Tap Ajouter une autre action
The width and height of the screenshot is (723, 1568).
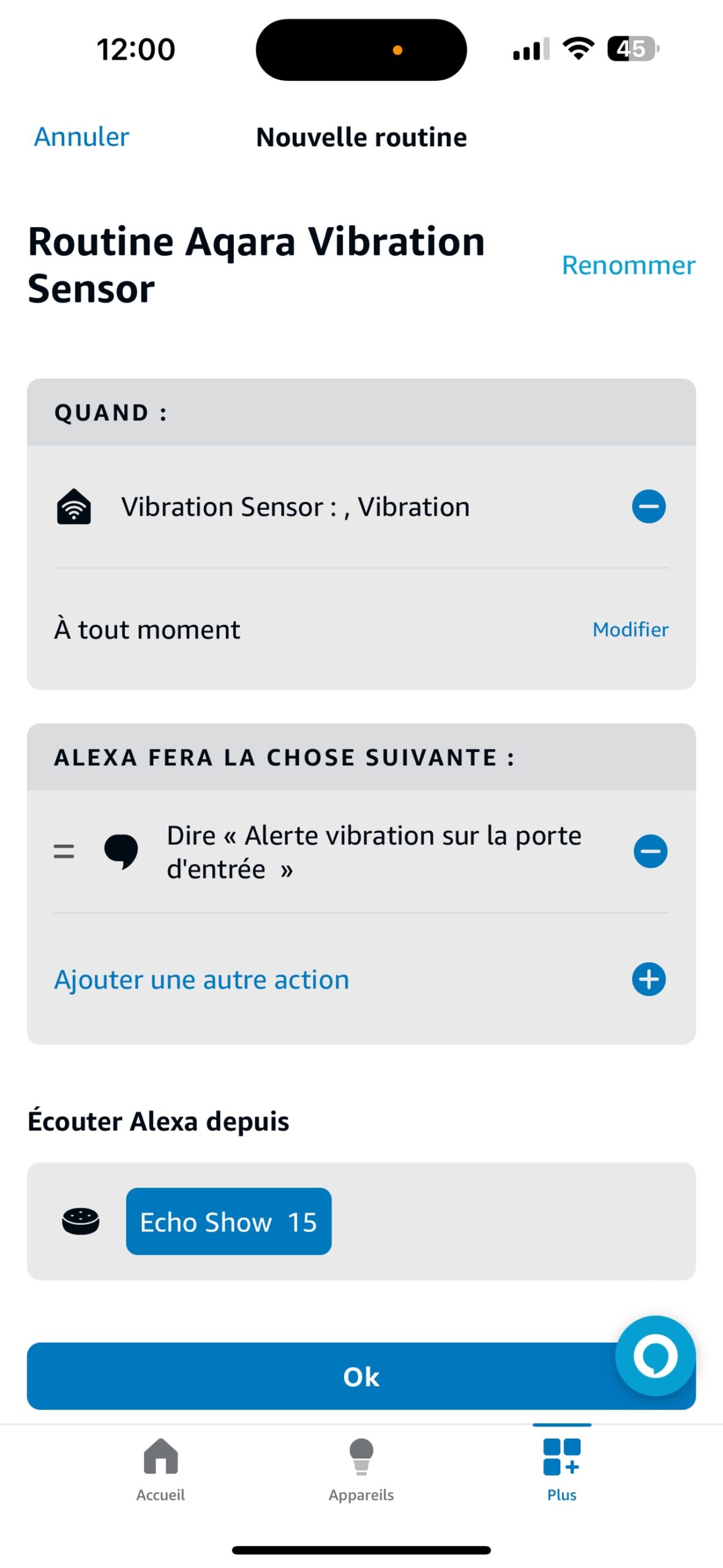[201, 979]
